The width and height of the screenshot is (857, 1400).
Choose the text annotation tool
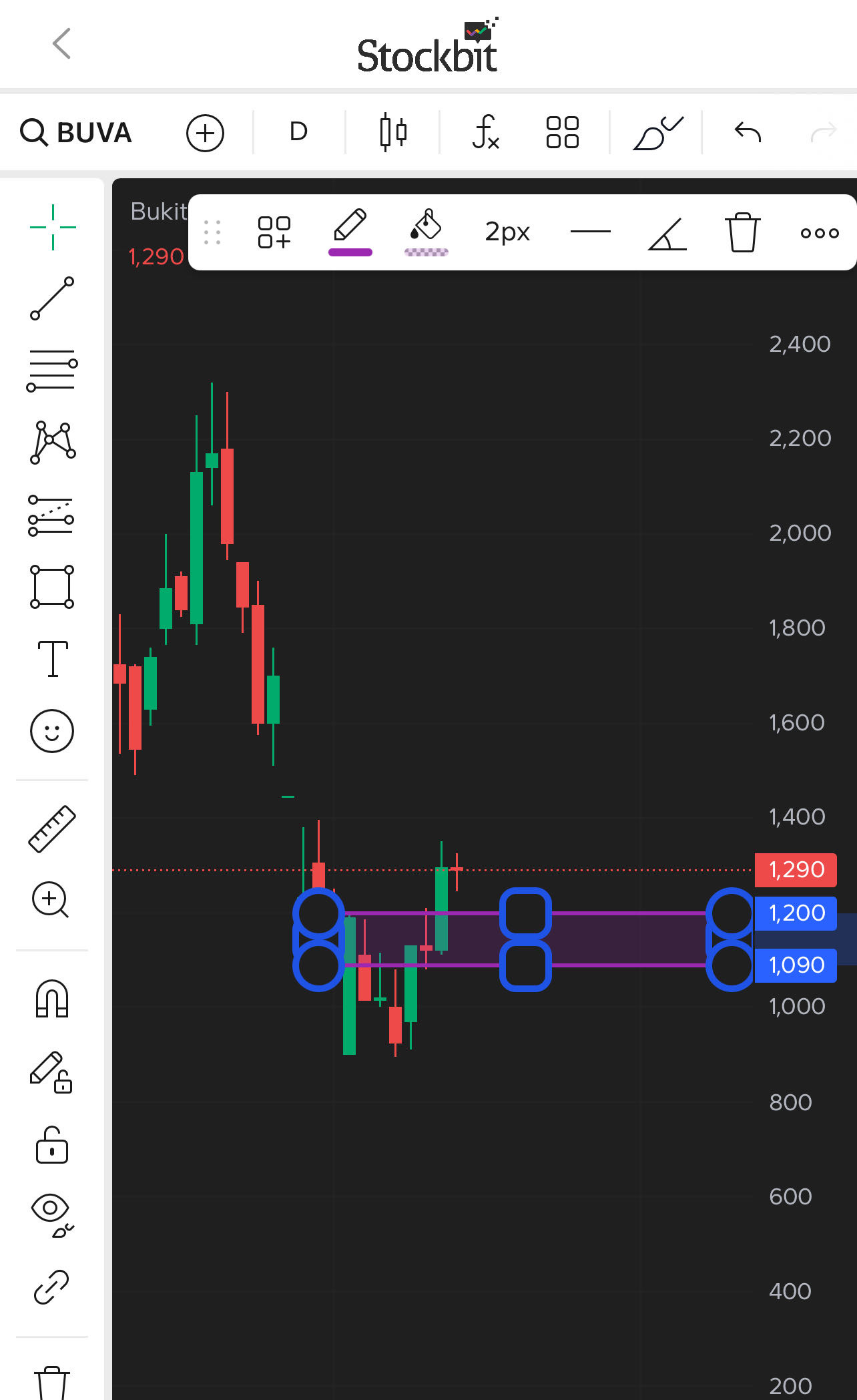(x=52, y=658)
